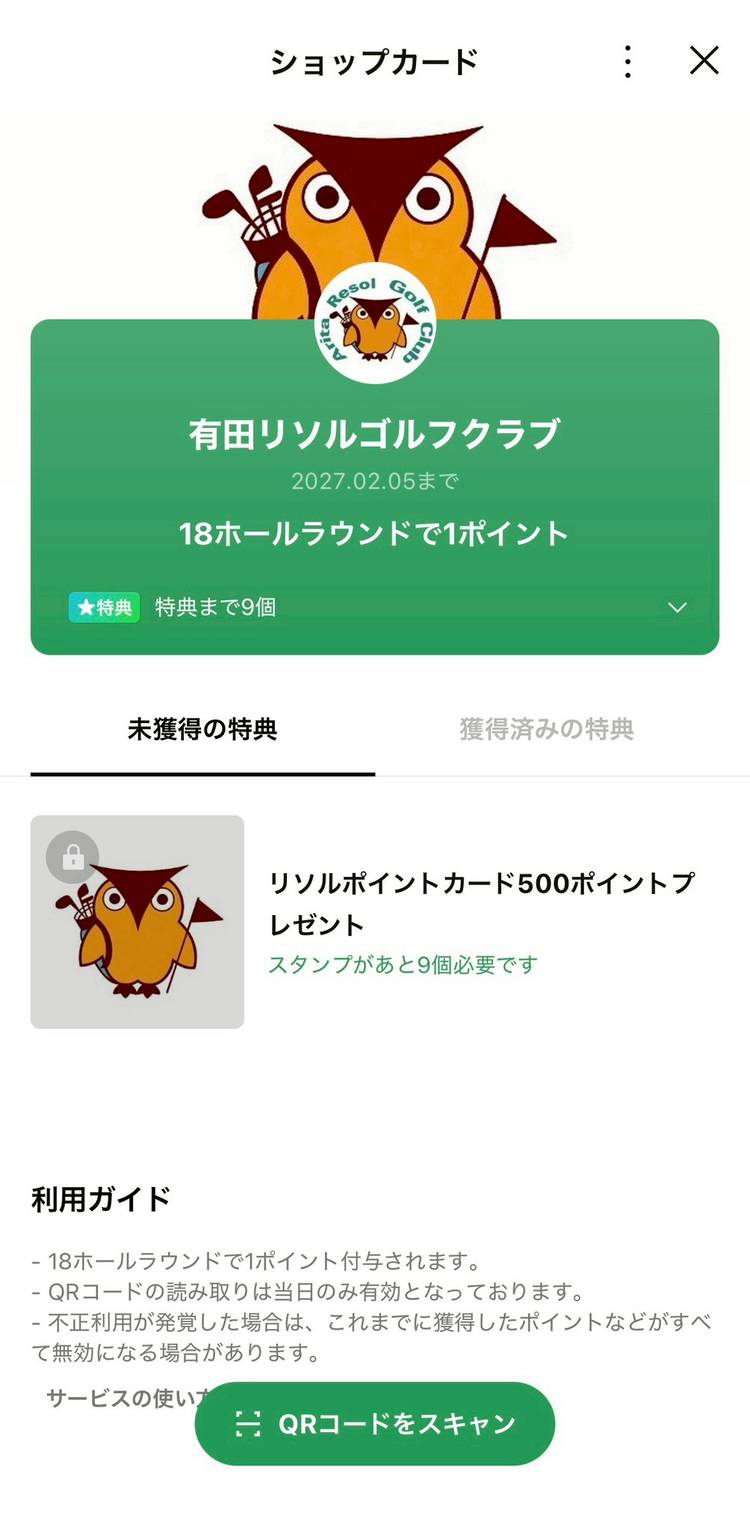The width and height of the screenshot is (750, 1530).
Task: Open the リソルポイントカード500ポイントプレゼント reward
Action: tap(480, 902)
